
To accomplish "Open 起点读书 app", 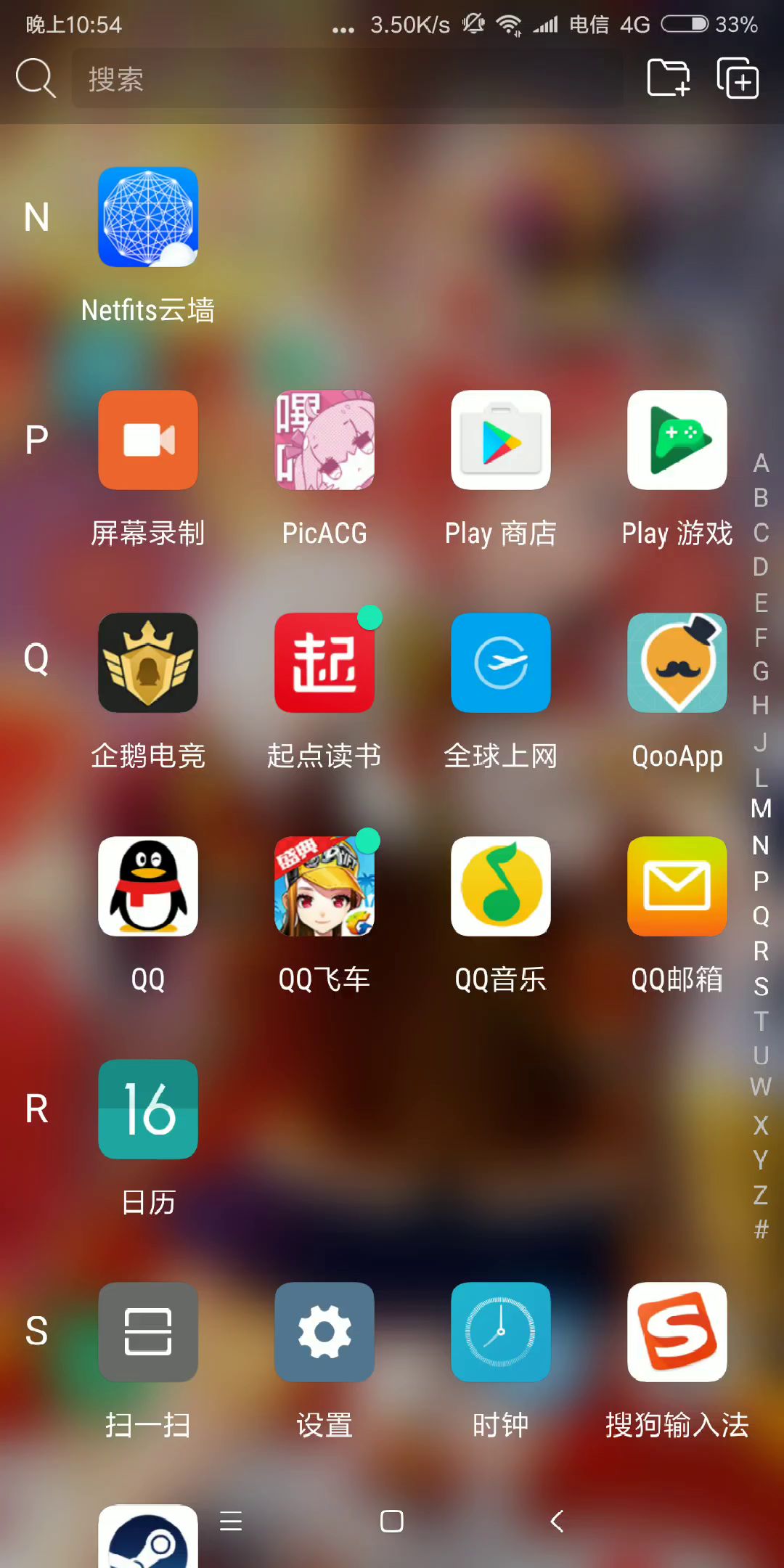I will (324, 663).
